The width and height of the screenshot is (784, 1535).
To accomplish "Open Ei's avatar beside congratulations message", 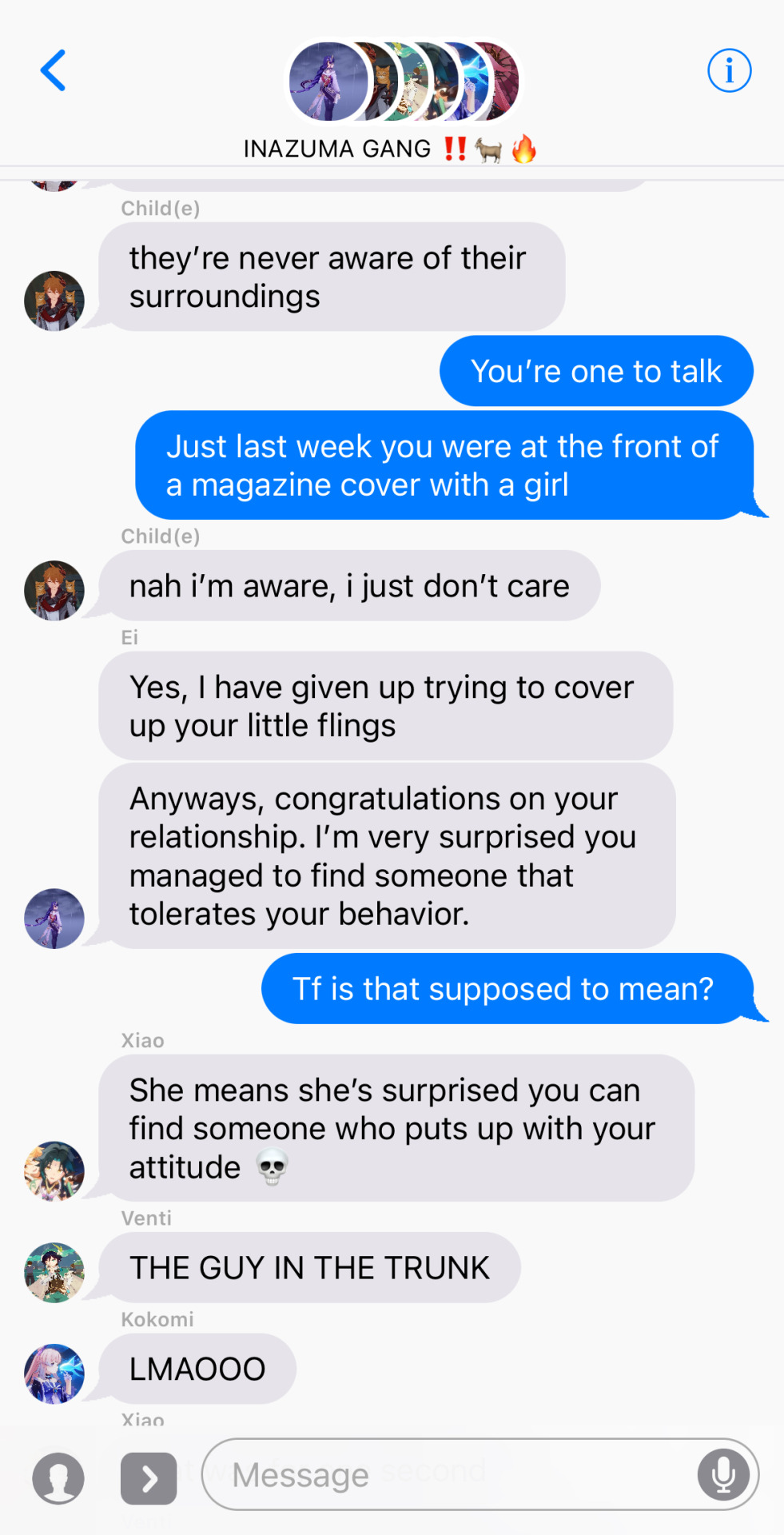I will coord(54,919).
